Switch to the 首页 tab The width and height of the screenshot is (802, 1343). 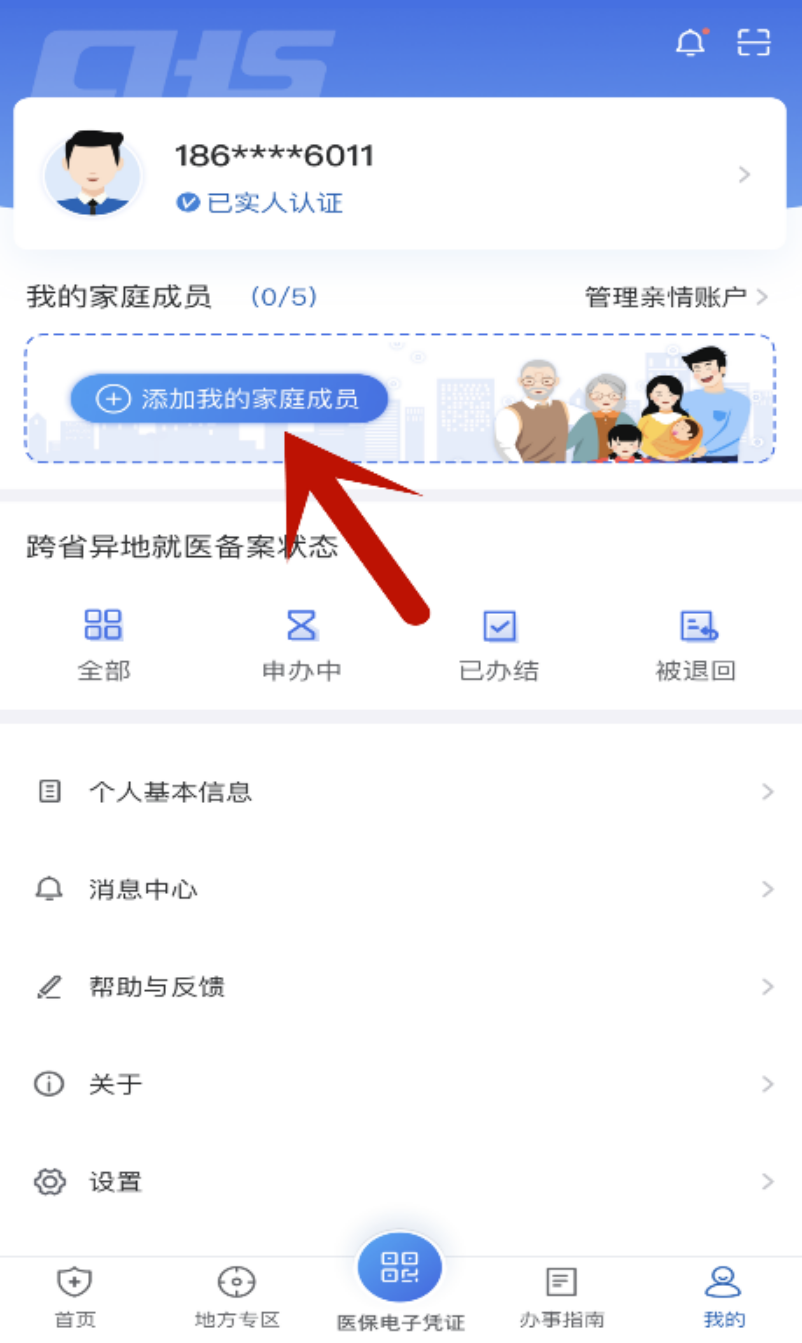tap(75, 1298)
